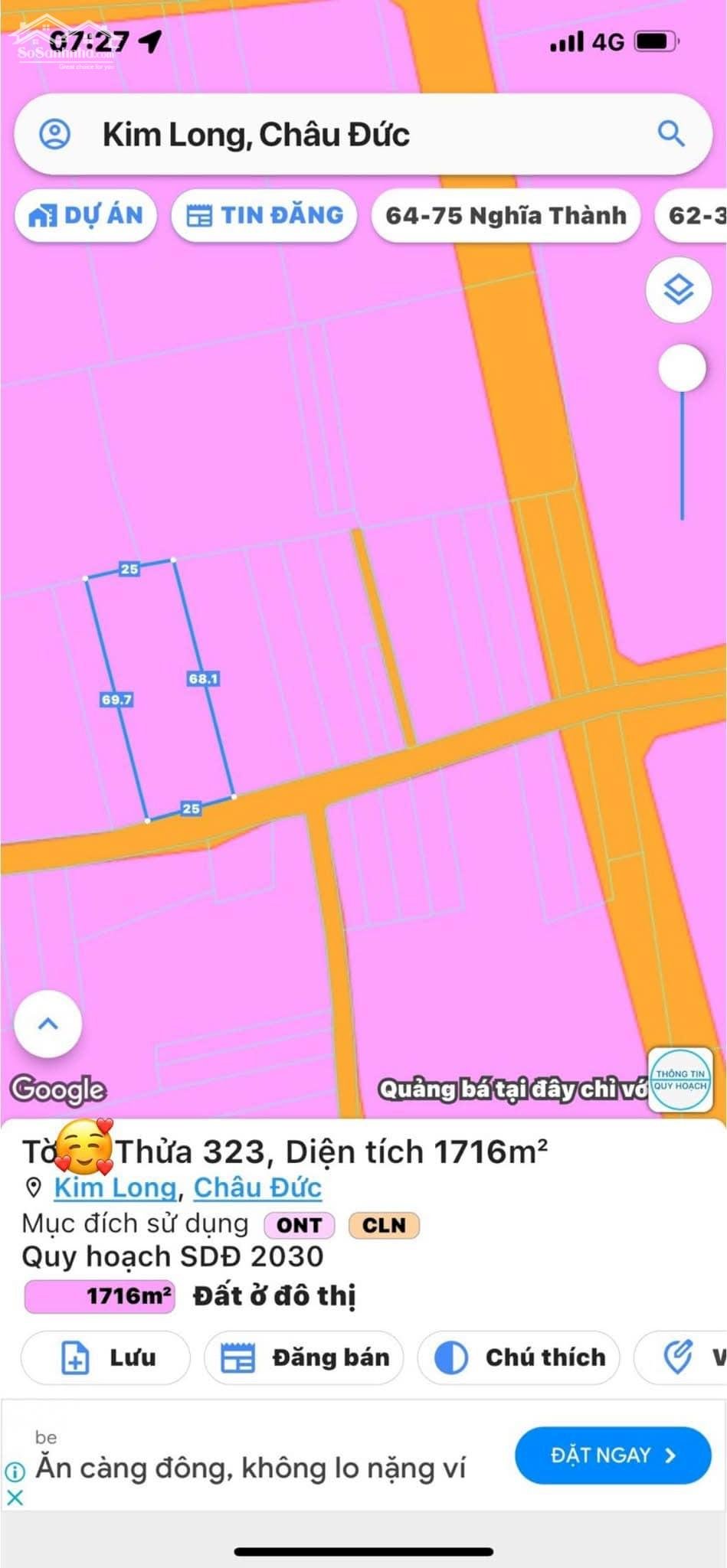727x1568 pixels.
Task: Select the TIN ĐĂNG chip
Action: click(x=264, y=216)
